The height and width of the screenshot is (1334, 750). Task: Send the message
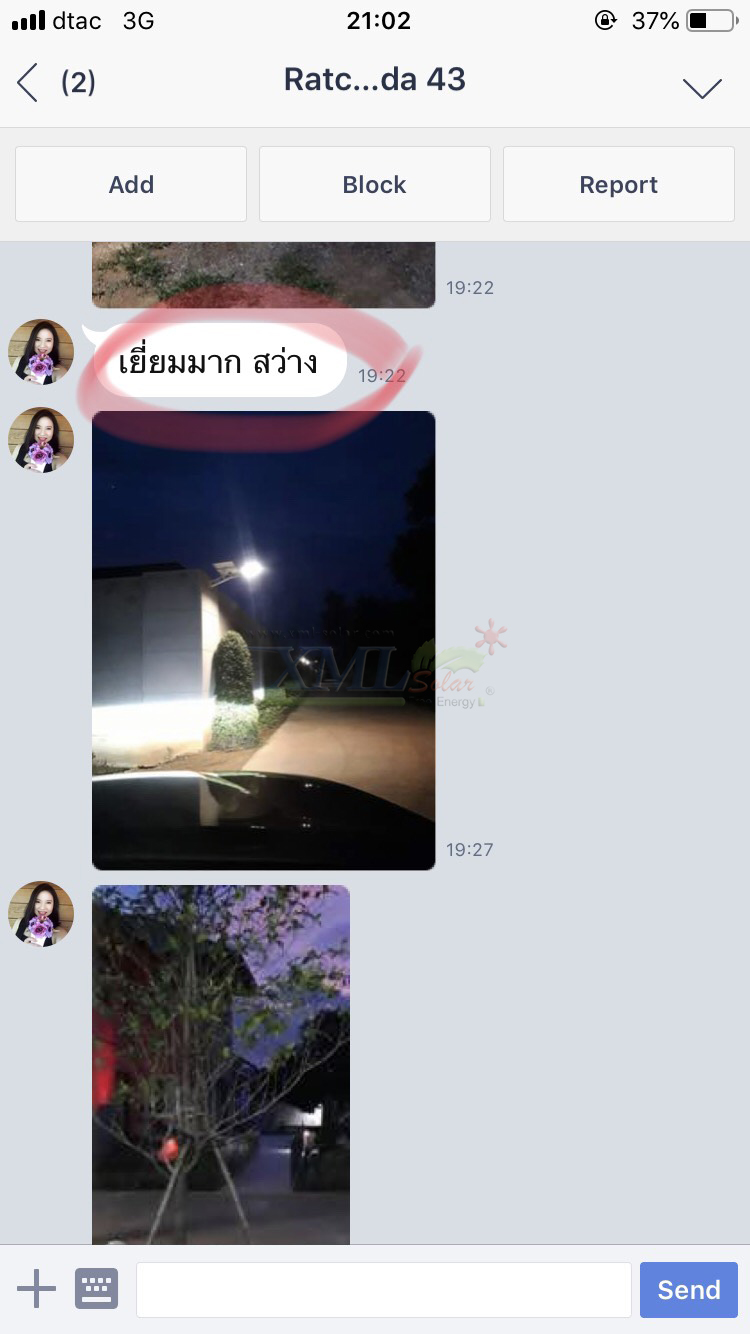click(x=688, y=1289)
